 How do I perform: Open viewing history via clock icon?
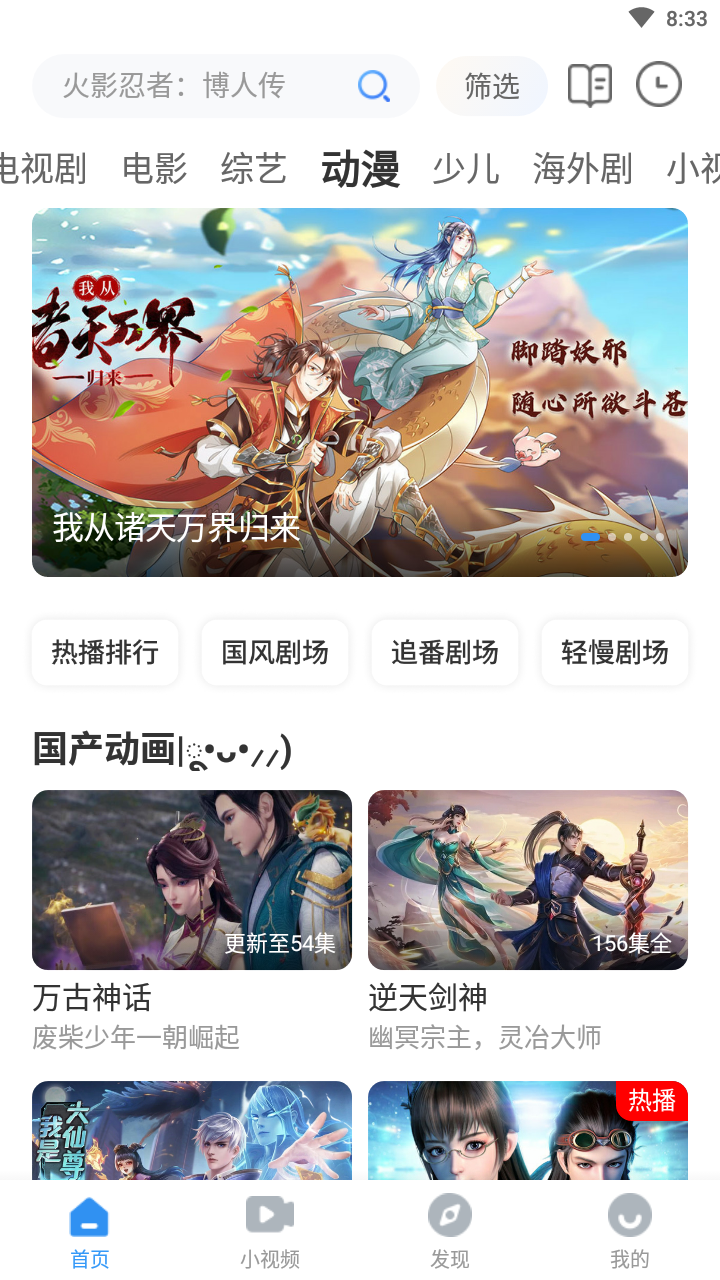[x=658, y=84]
